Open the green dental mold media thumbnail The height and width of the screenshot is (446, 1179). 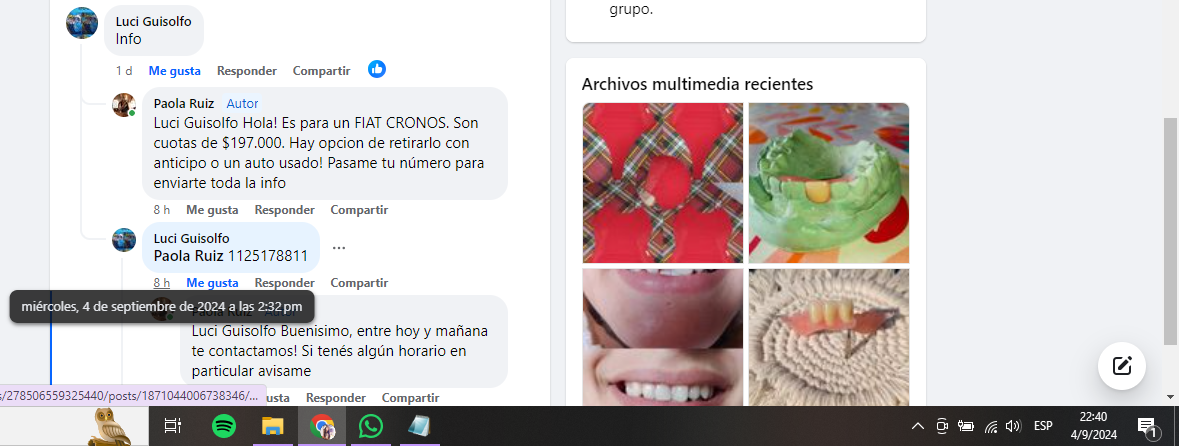pyautogui.click(x=829, y=183)
